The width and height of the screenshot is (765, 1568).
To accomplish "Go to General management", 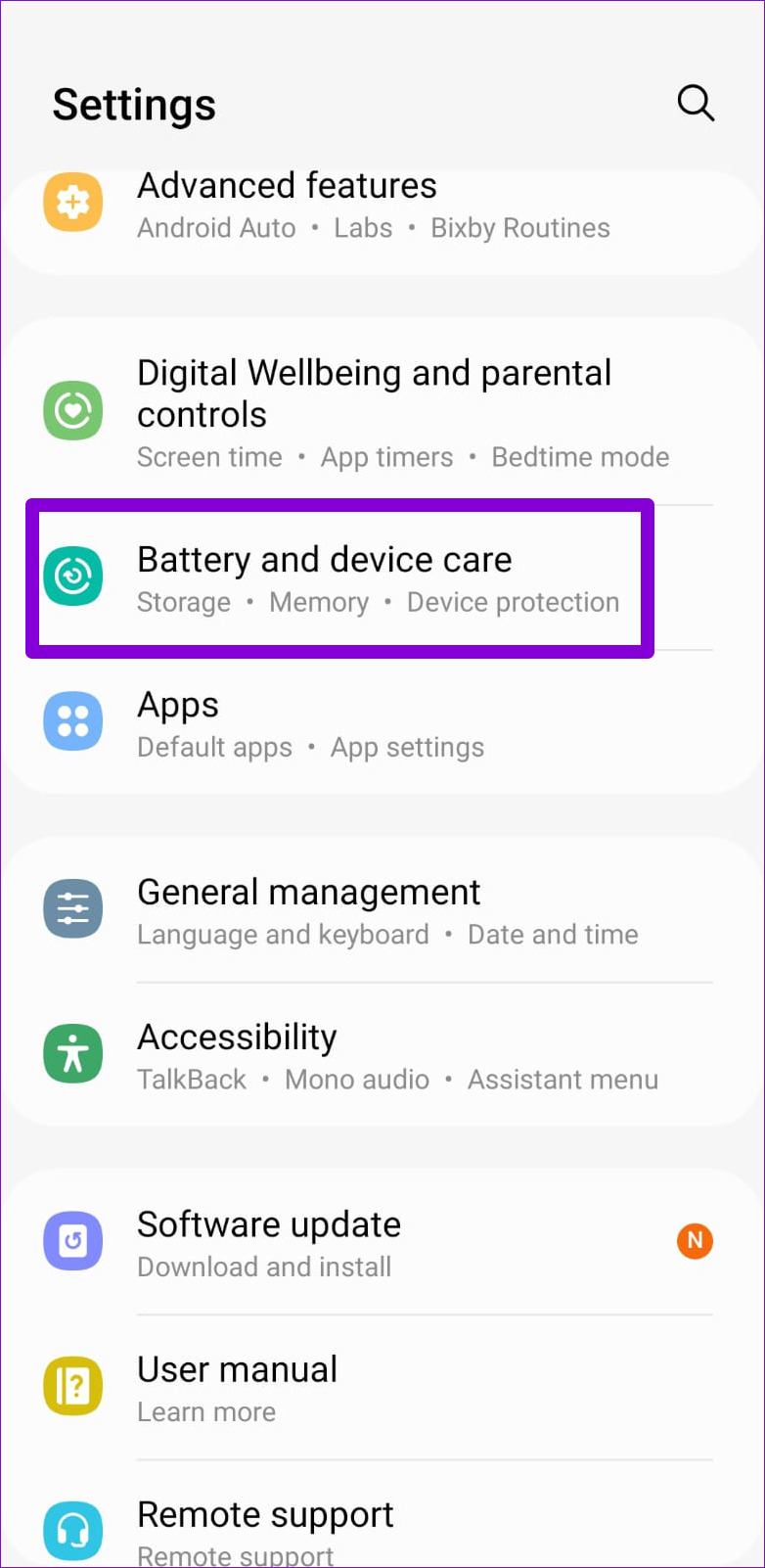I will (x=382, y=911).
